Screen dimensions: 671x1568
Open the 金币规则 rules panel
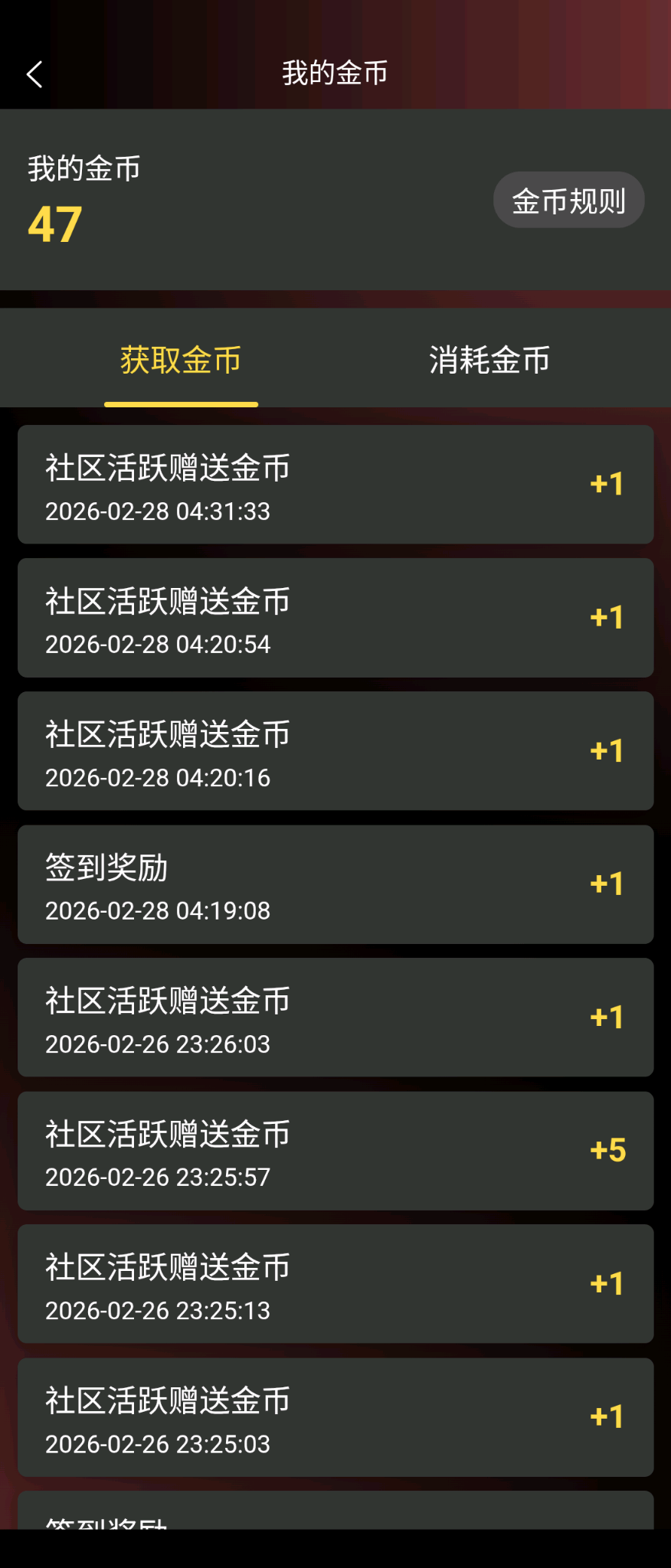coord(568,199)
